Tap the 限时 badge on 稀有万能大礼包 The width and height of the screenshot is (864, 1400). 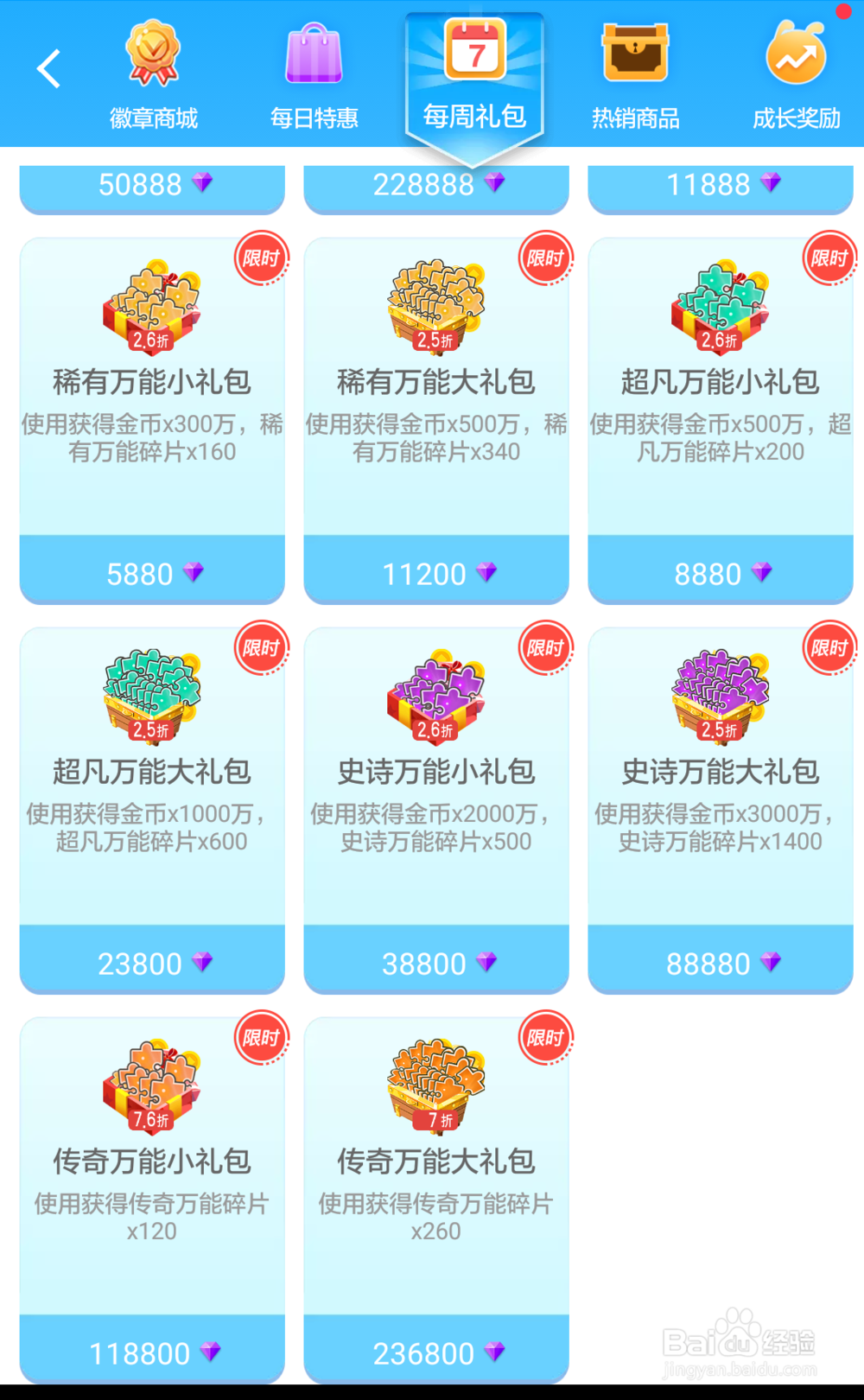[545, 258]
